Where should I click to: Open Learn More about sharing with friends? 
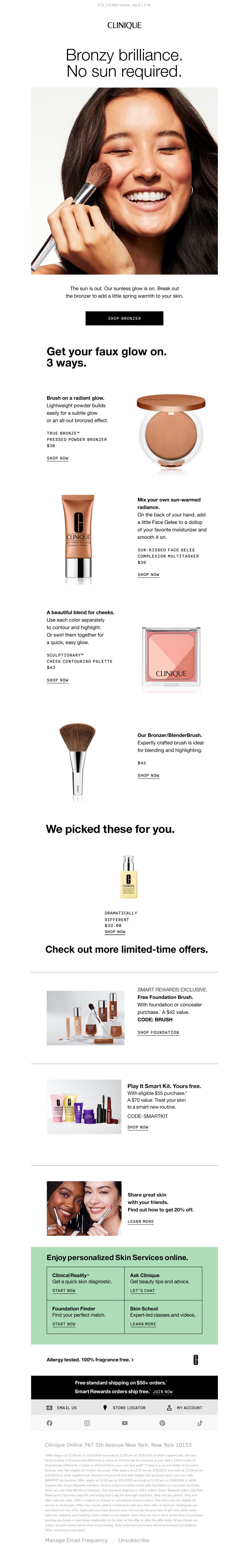tap(140, 1222)
